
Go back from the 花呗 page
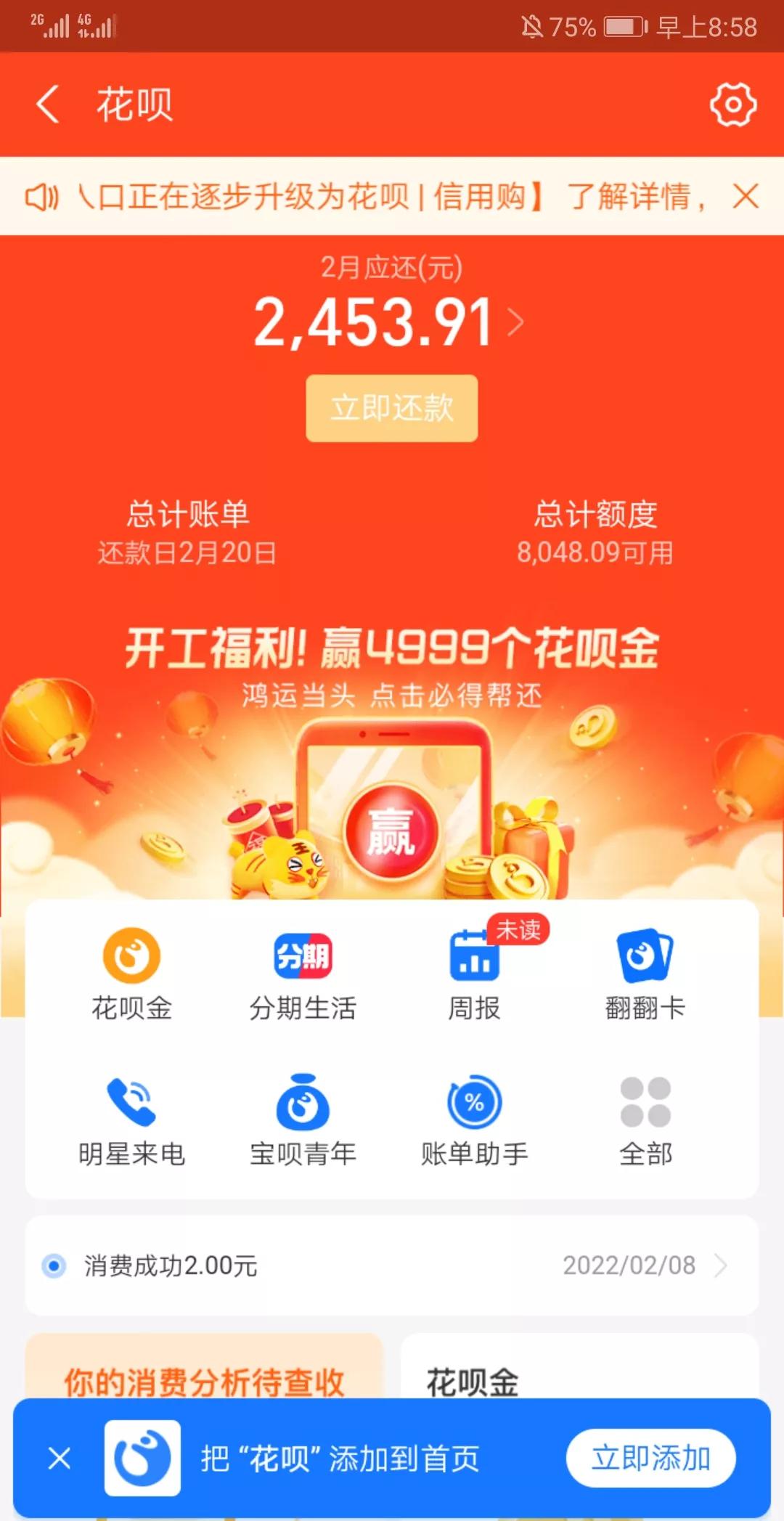tap(48, 105)
